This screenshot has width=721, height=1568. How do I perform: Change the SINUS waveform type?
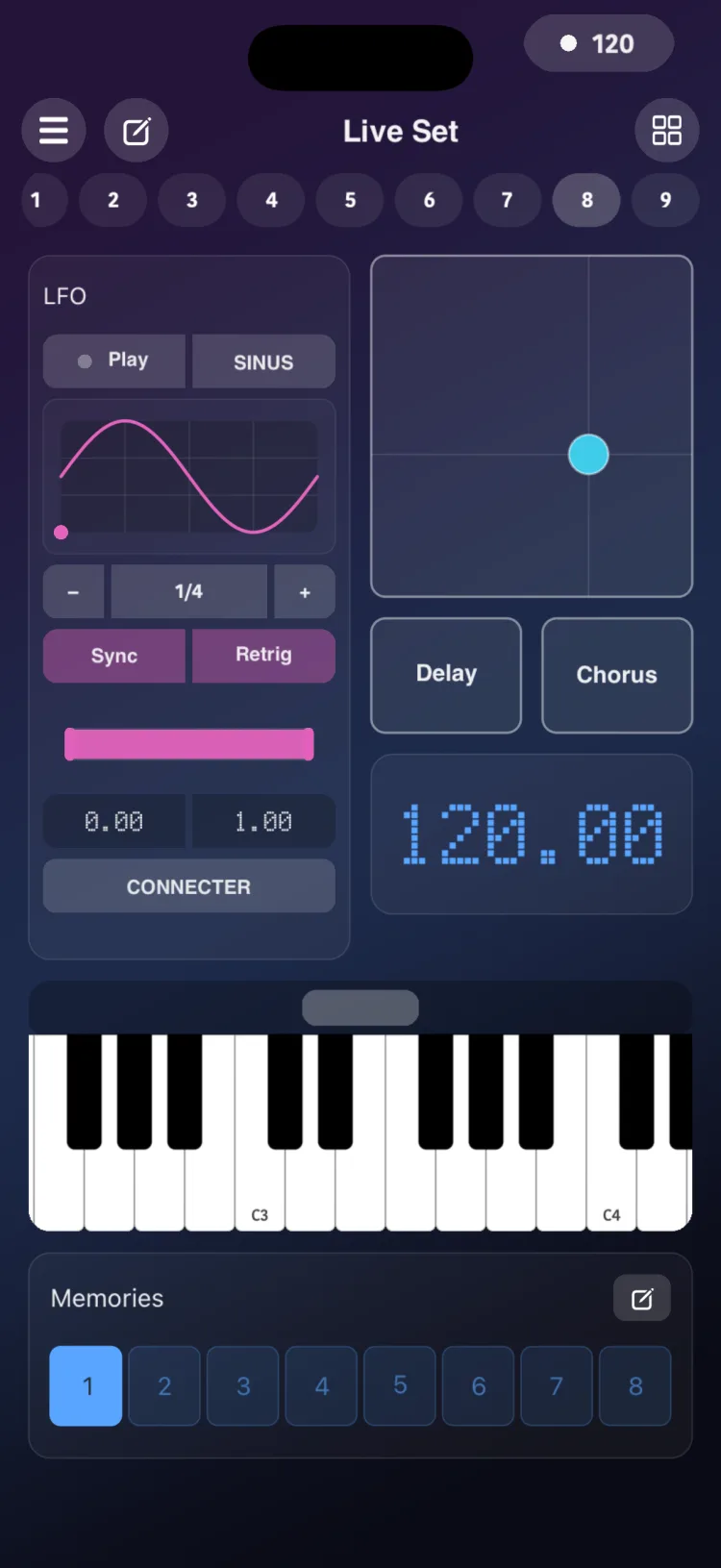point(263,361)
